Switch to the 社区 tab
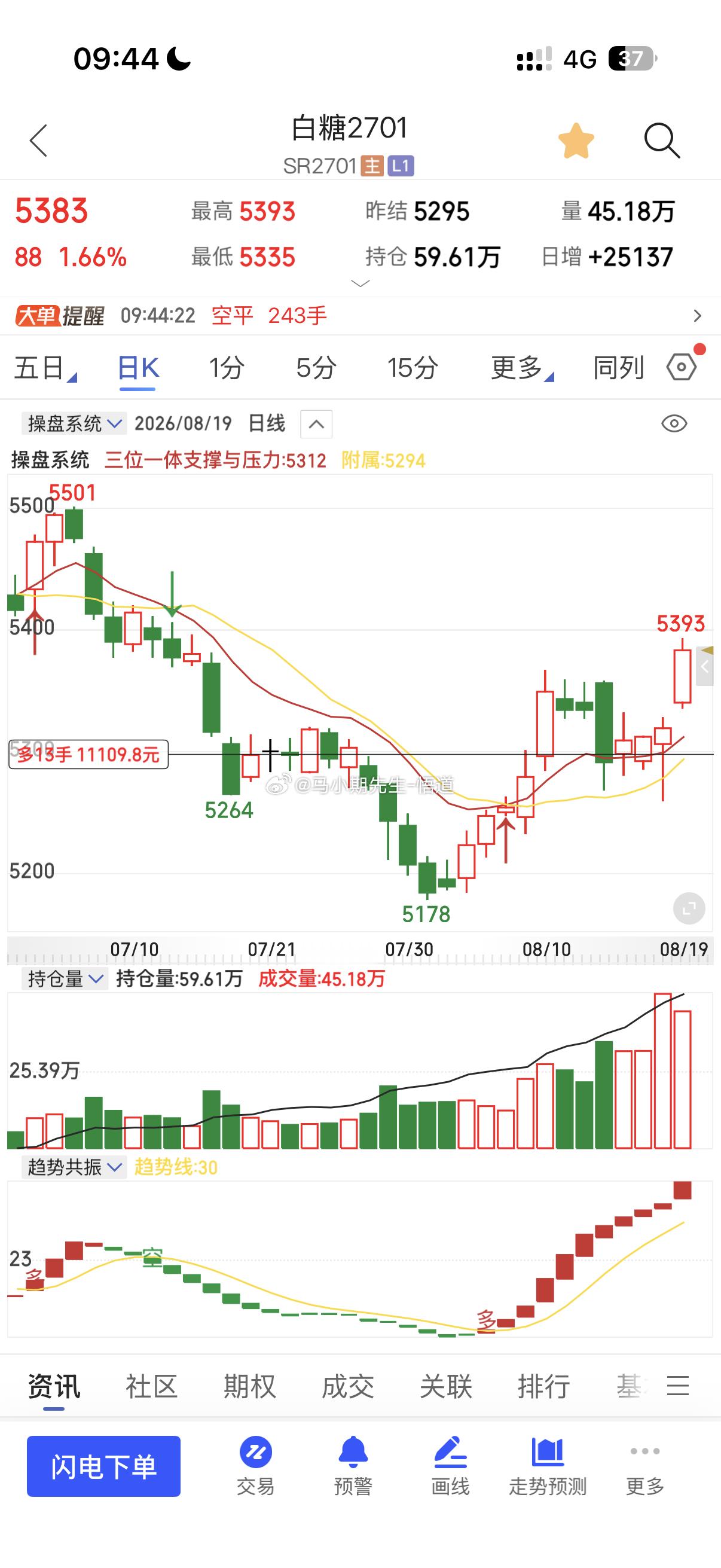This screenshot has height=1568, width=721. pos(151,1386)
